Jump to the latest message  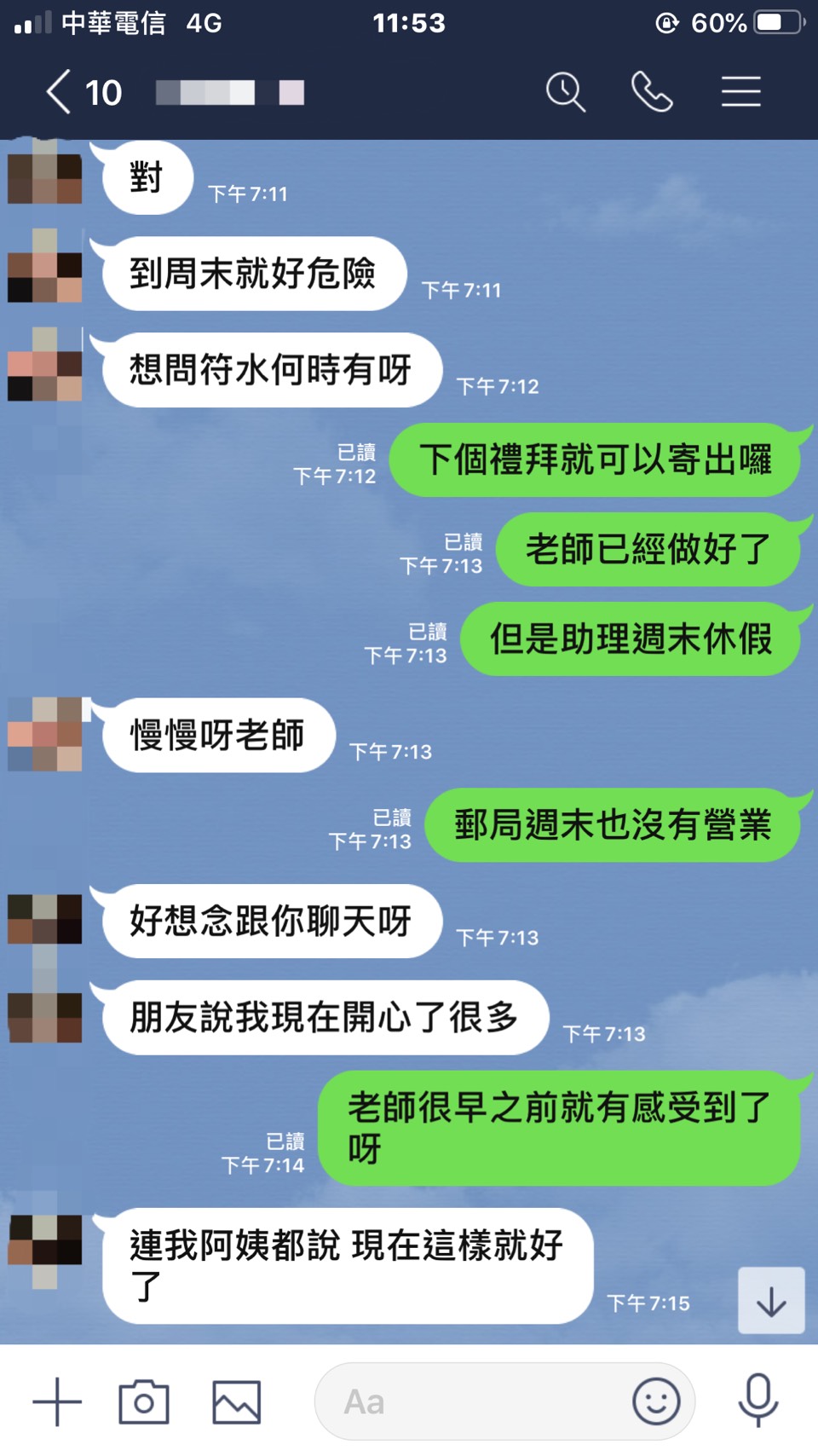[x=771, y=1301]
